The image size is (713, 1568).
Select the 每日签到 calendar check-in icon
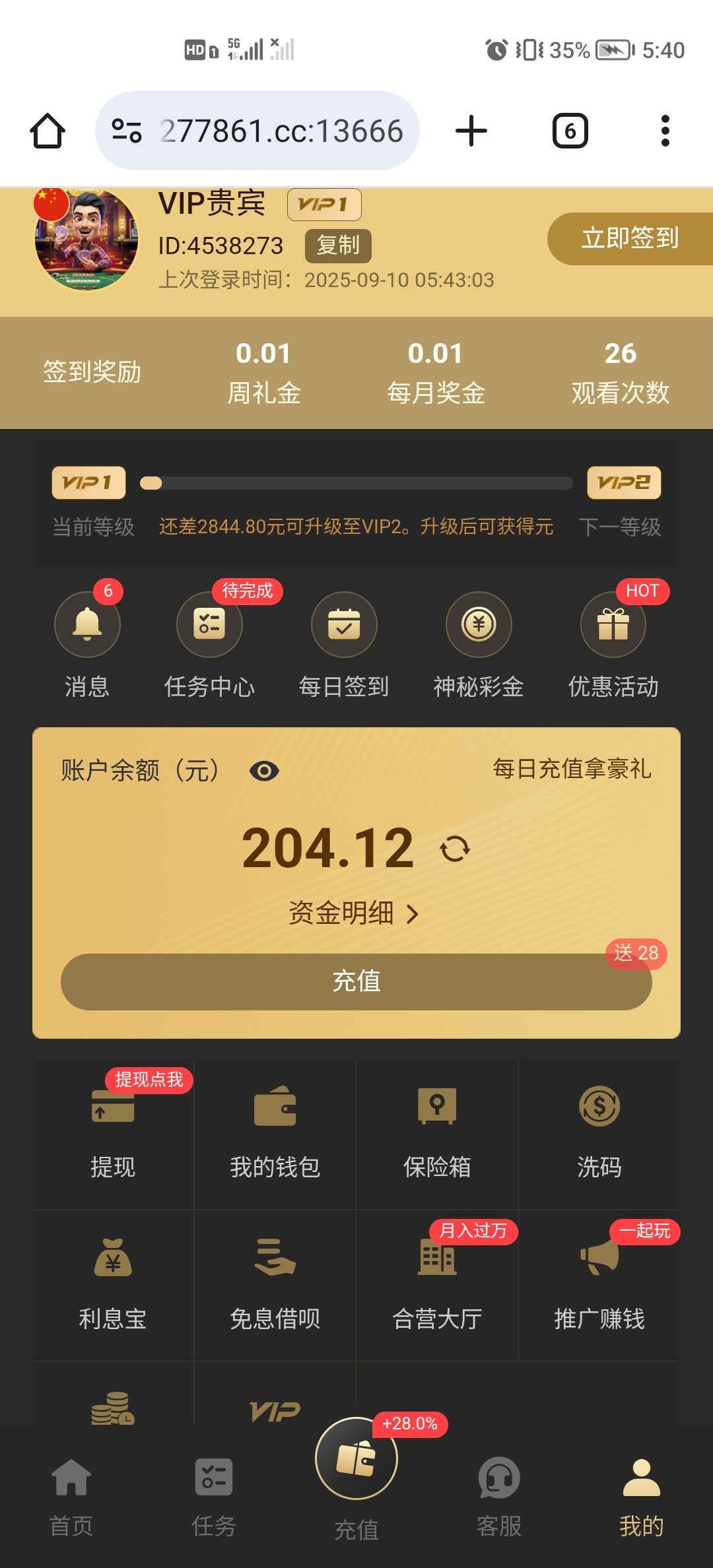[344, 624]
